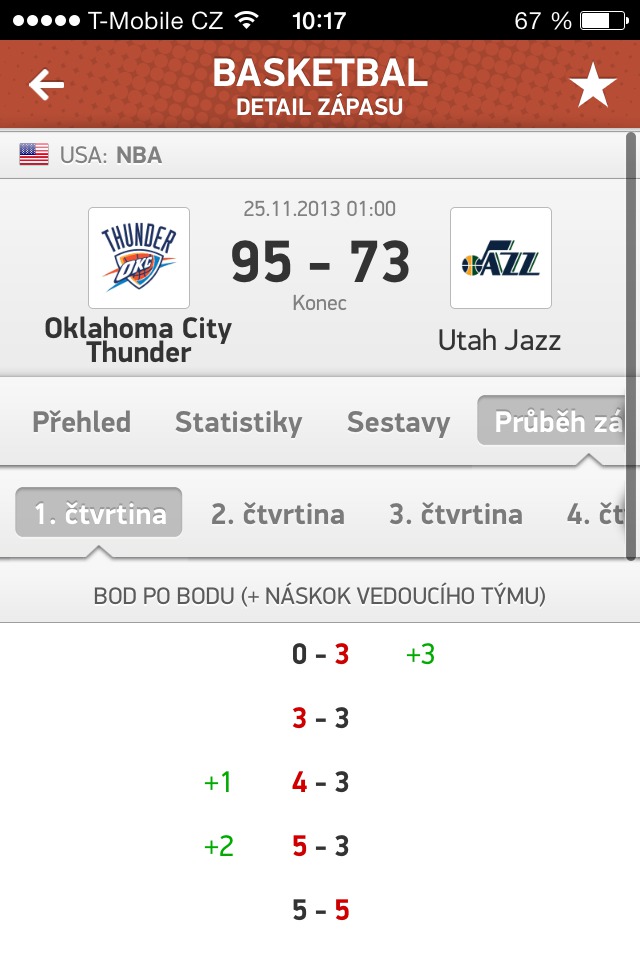This screenshot has height=960, width=640.
Task: Open the 4. čtvrtina tab
Action: pos(596,514)
